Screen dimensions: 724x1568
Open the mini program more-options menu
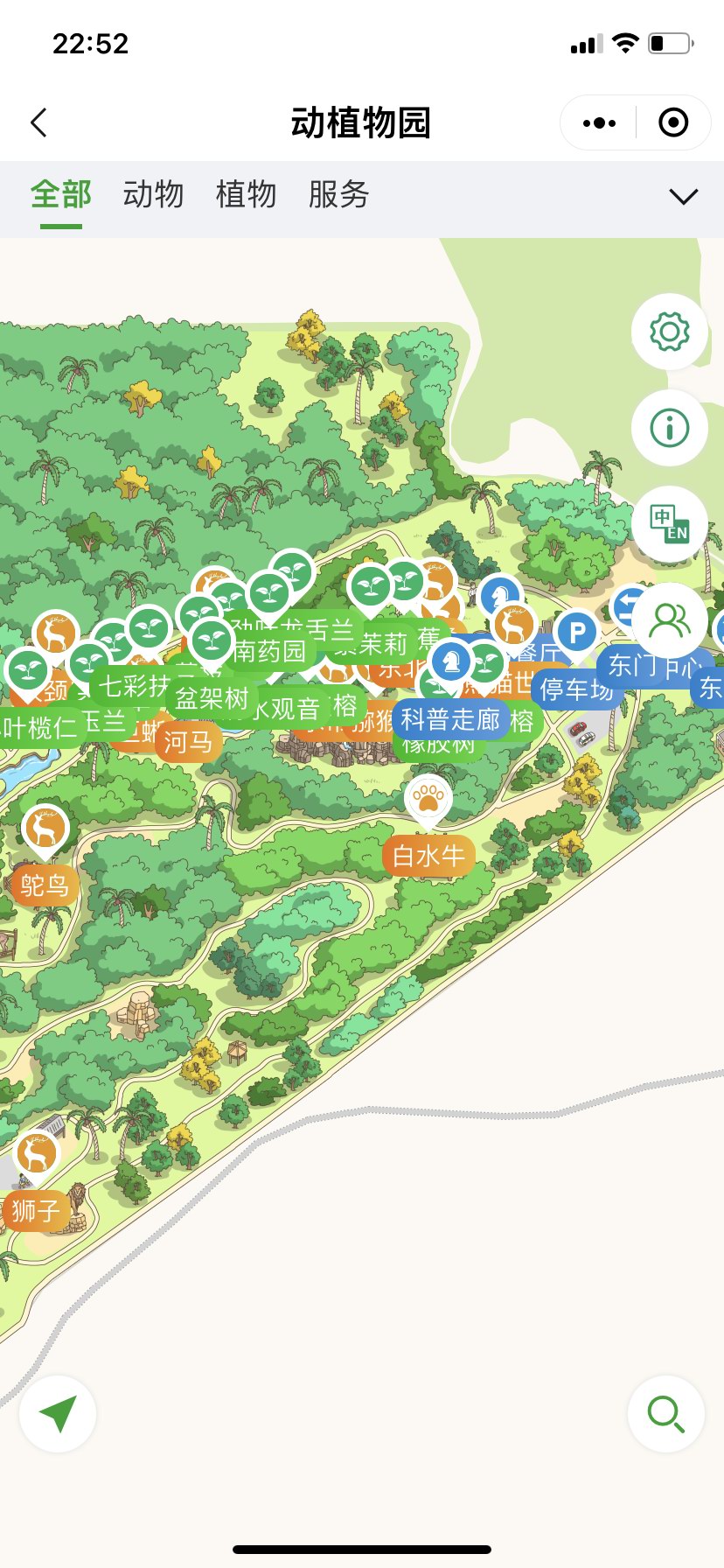[x=599, y=123]
